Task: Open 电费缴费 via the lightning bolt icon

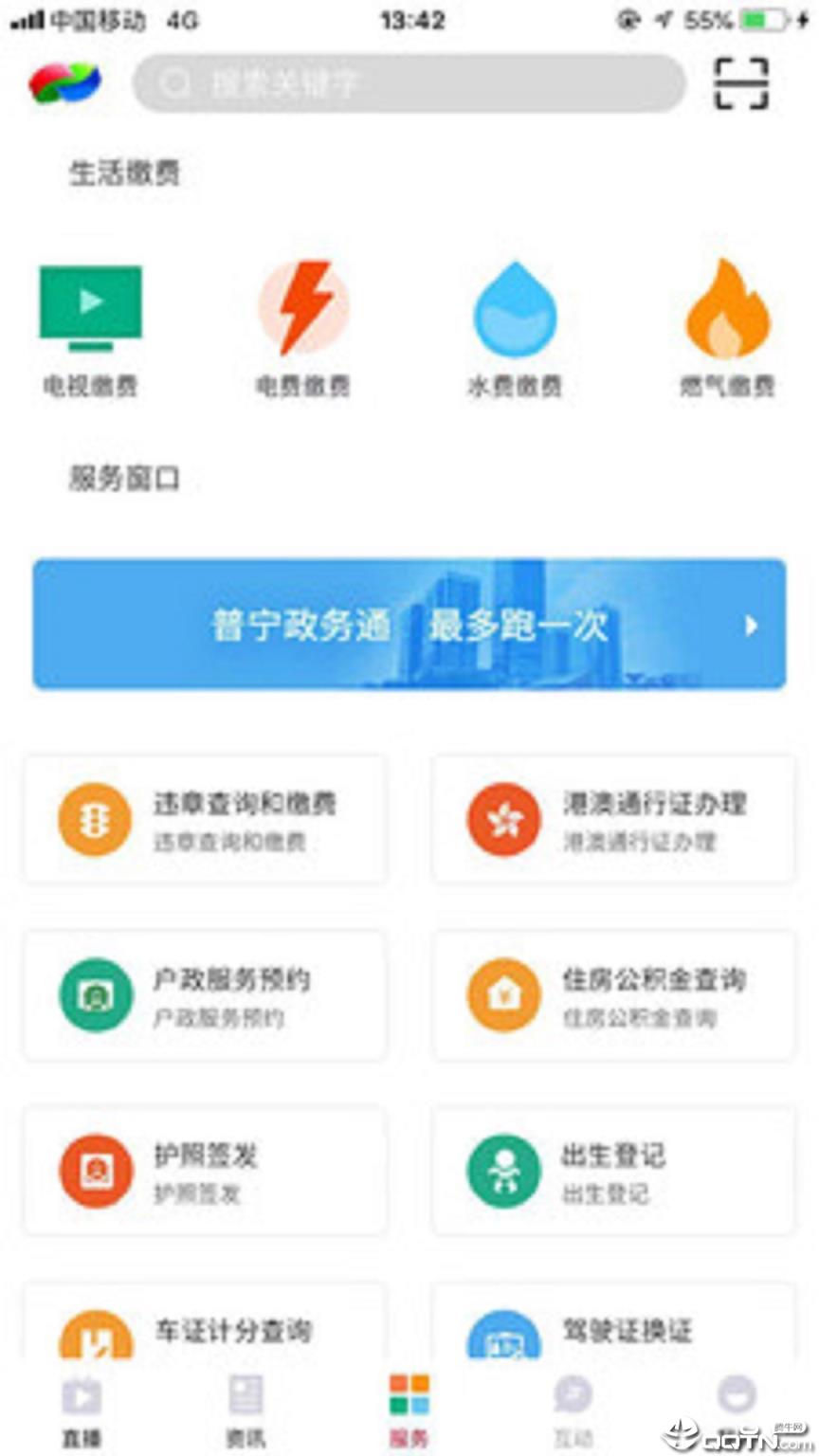Action: 301,305
